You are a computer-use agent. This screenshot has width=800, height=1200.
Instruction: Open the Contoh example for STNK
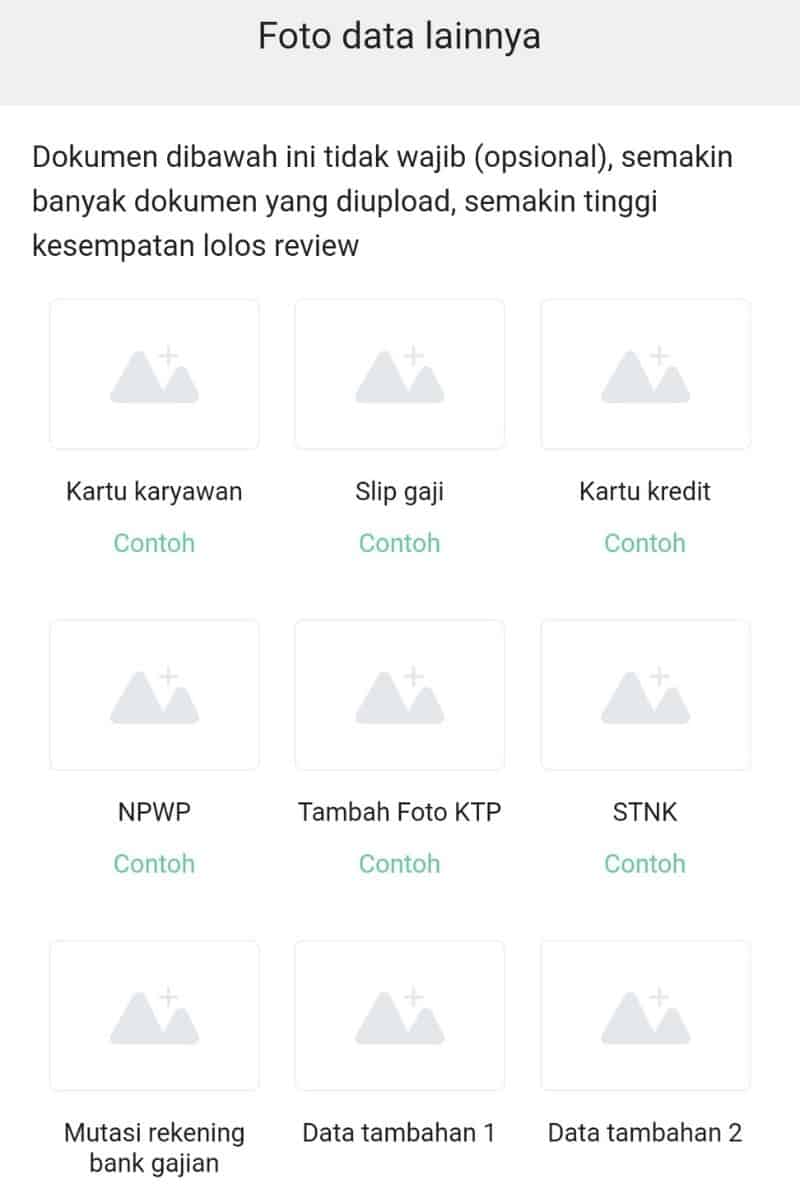645,863
